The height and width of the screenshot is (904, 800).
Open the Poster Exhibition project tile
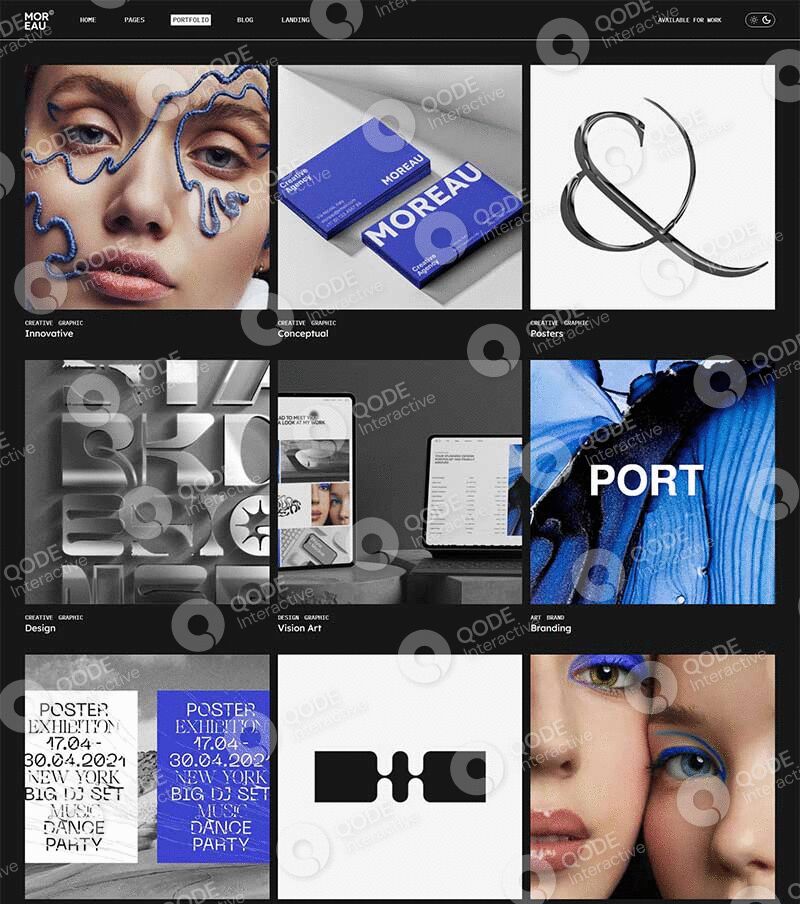click(x=147, y=776)
